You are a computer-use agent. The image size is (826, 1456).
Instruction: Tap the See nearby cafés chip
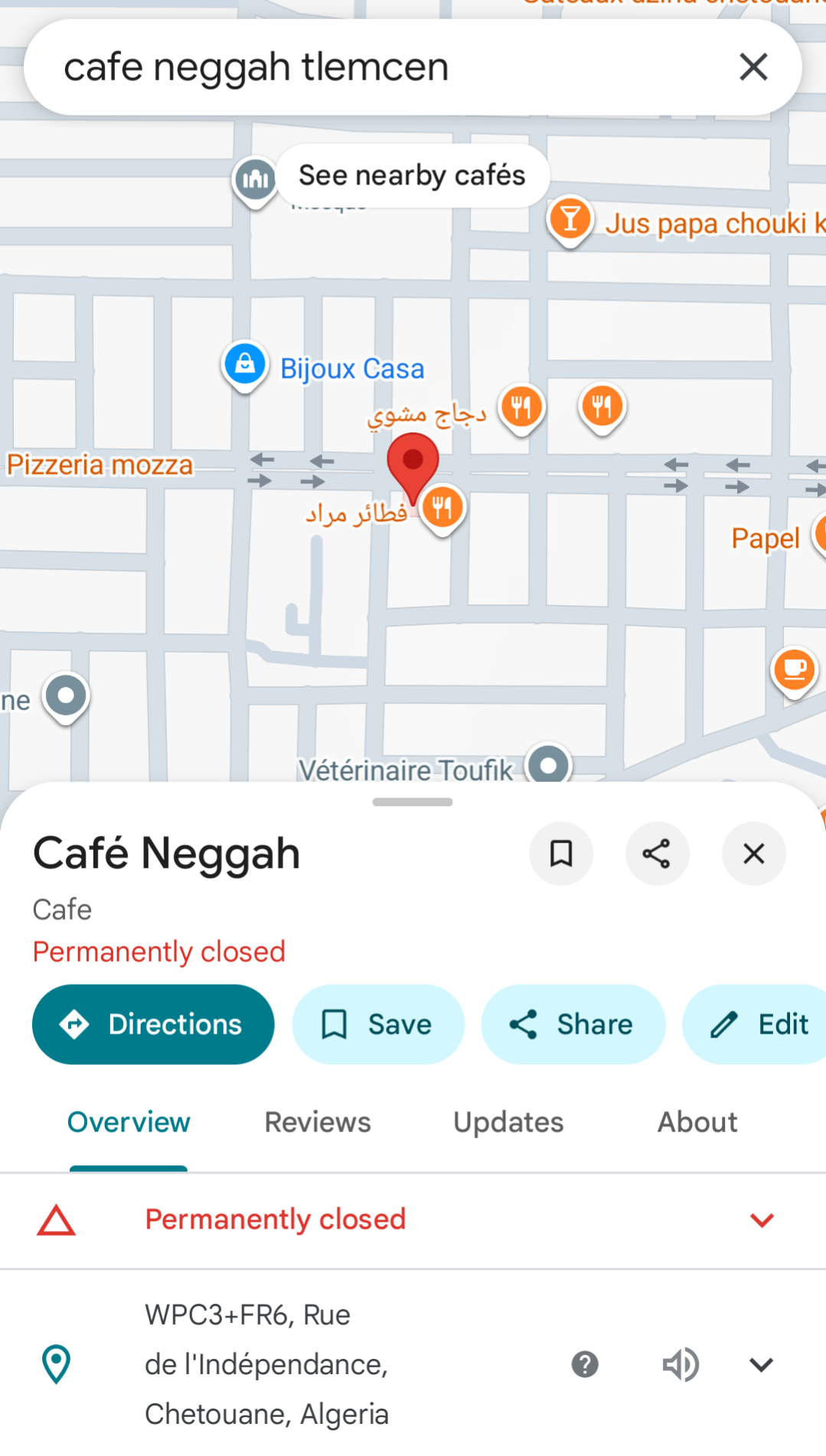coord(412,175)
